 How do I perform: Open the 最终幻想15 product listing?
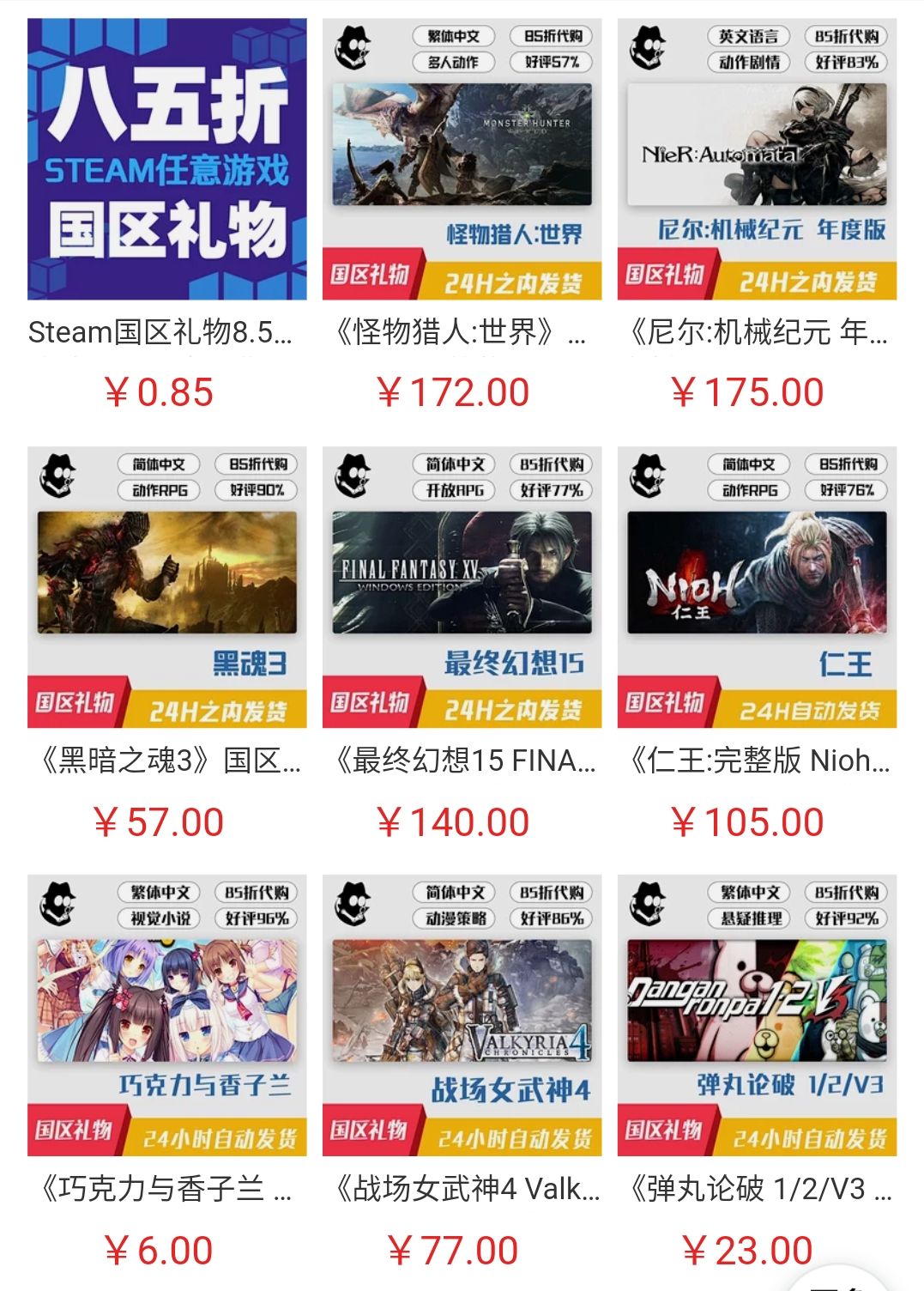(x=462, y=587)
